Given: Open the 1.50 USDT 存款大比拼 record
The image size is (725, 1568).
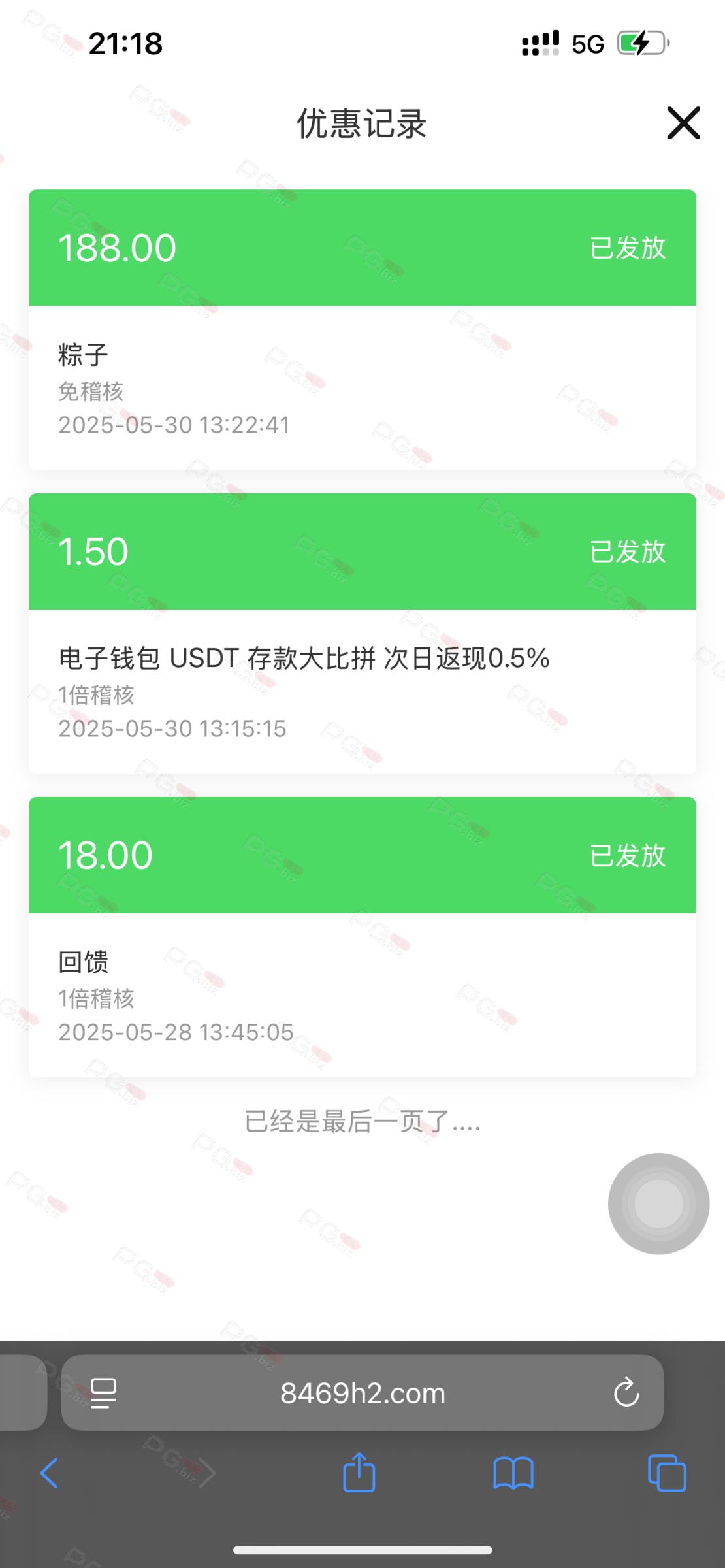Looking at the screenshot, I should coord(362,634).
